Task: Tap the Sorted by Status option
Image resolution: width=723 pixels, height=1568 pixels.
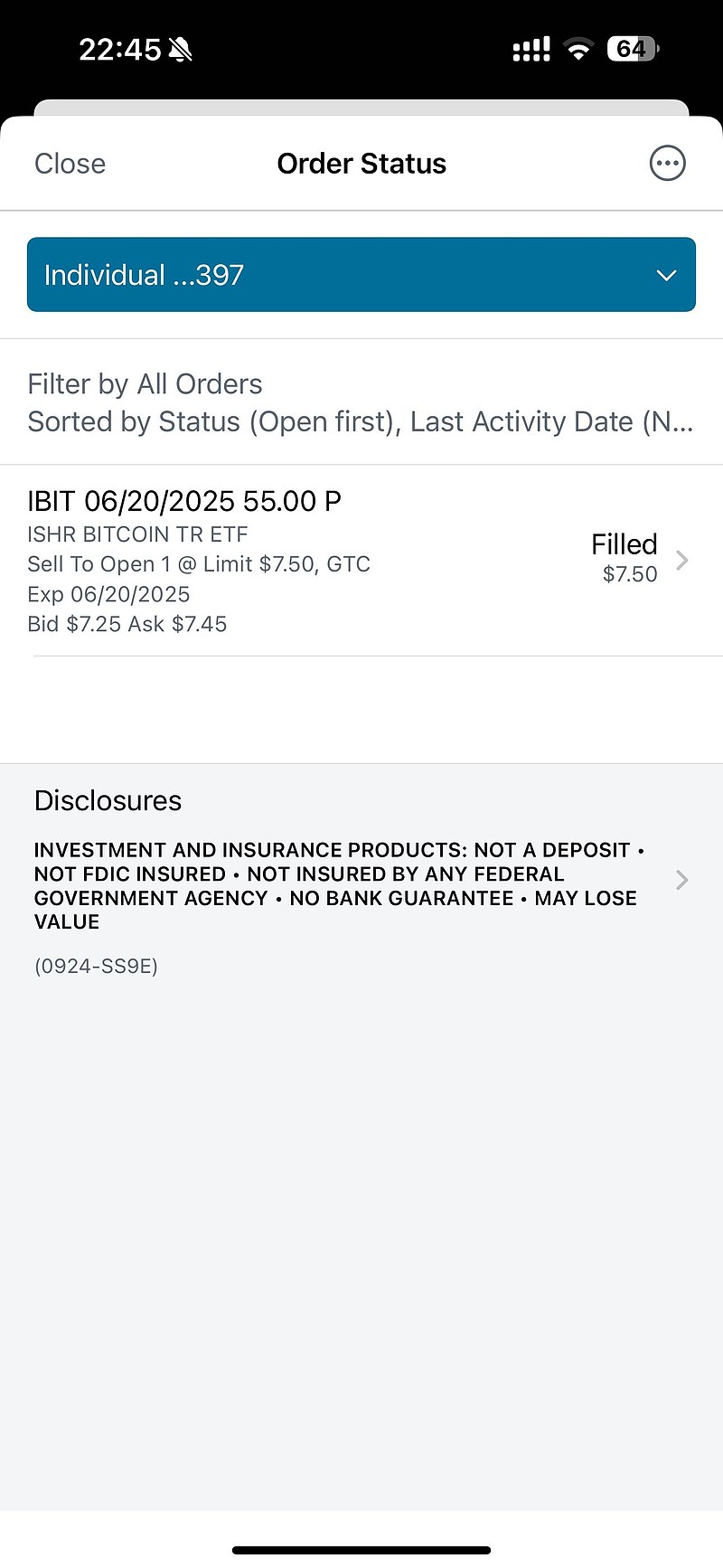Action: pyautogui.click(x=361, y=421)
